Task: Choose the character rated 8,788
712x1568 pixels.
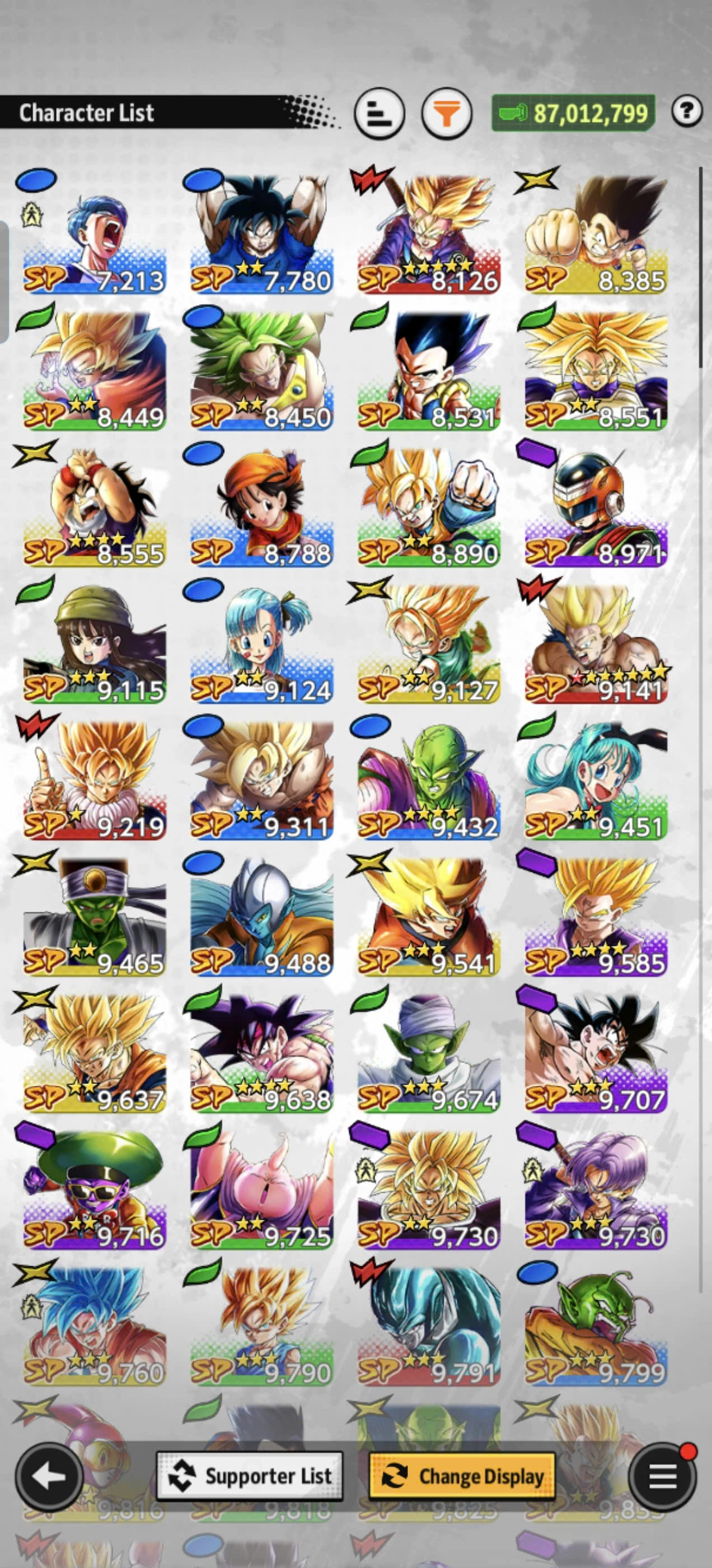Action: (261, 508)
